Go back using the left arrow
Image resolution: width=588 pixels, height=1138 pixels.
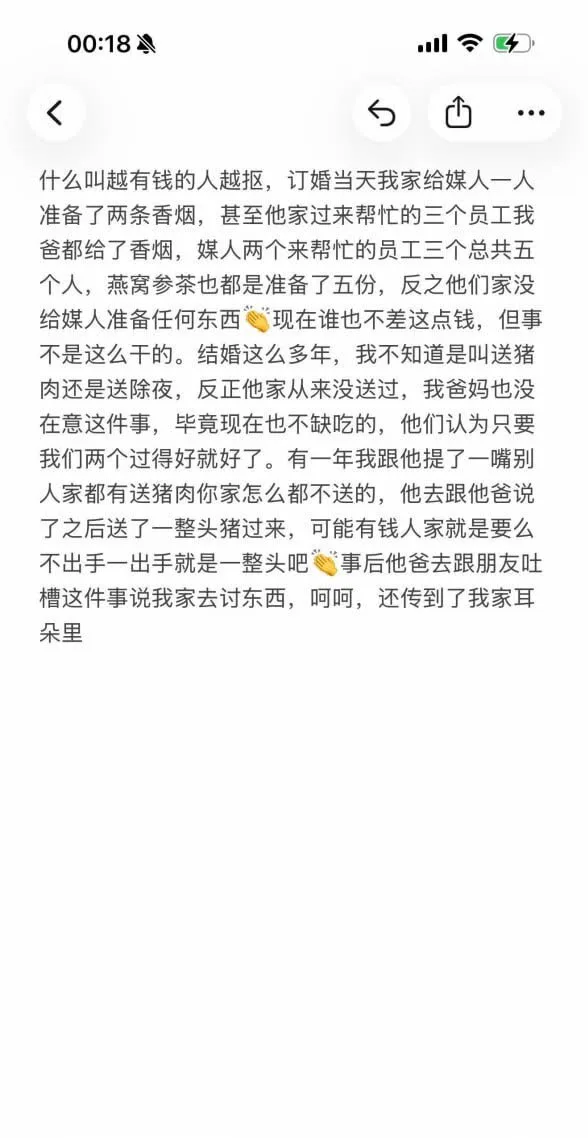55,112
